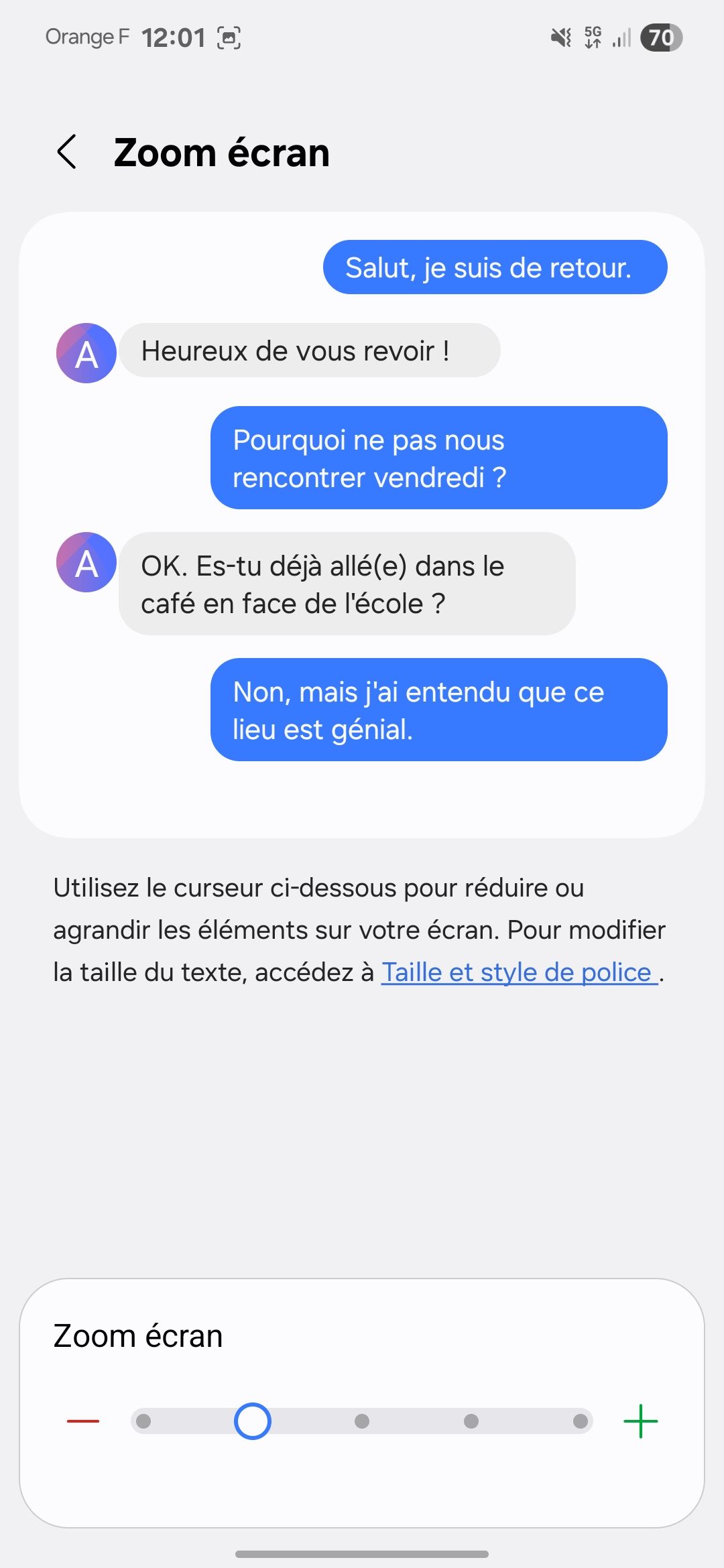Select the largest zoom level dot
The image size is (724, 1568).
(x=581, y=1420)
